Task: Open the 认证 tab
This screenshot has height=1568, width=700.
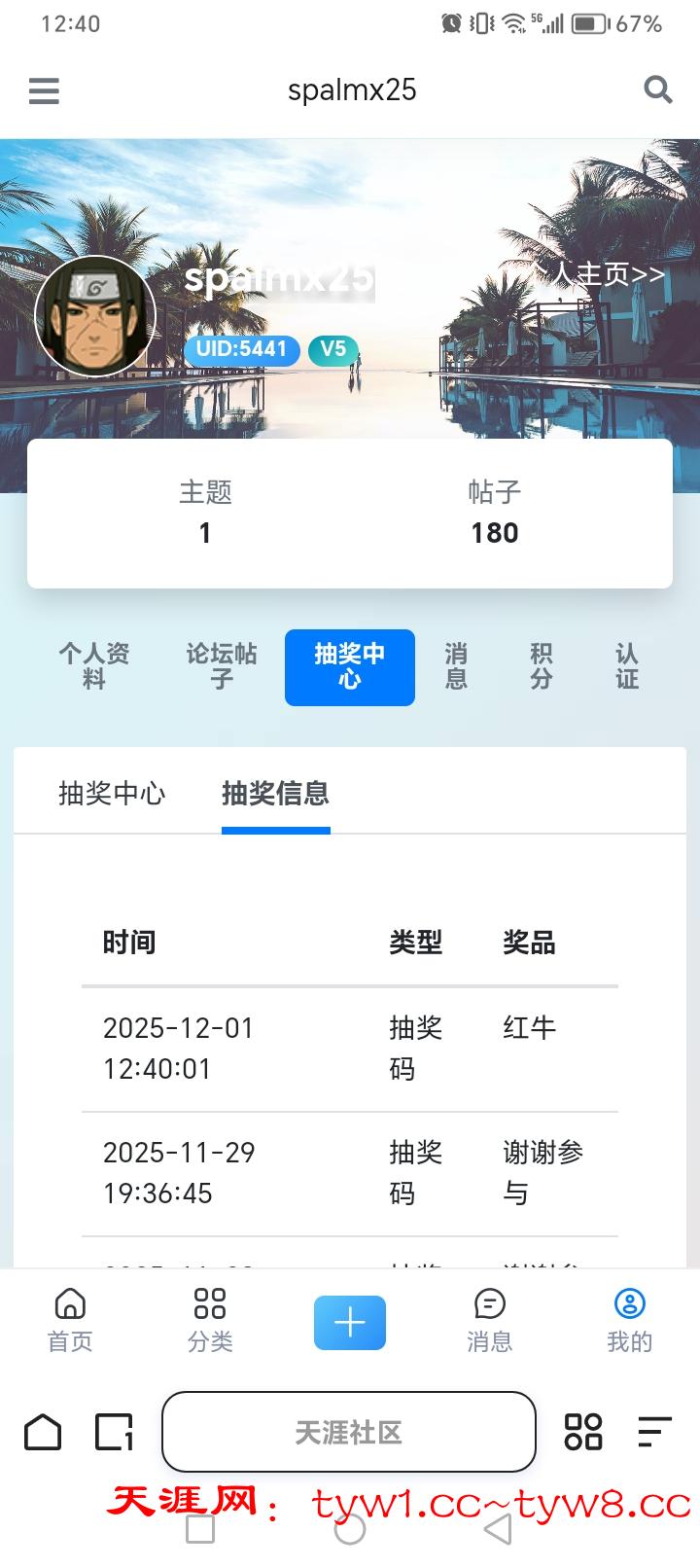Action: (627, 666)
